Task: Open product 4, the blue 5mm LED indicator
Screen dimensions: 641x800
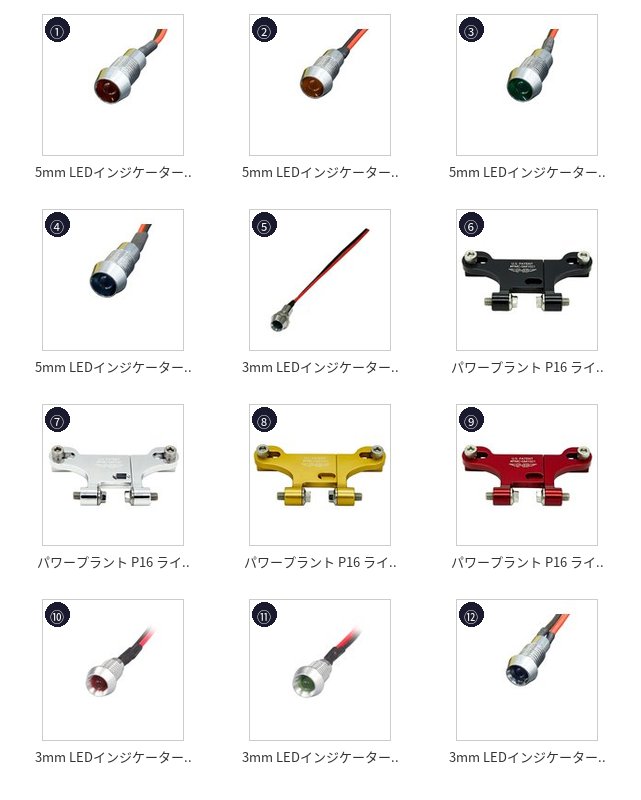Action: tap(113, 280)
